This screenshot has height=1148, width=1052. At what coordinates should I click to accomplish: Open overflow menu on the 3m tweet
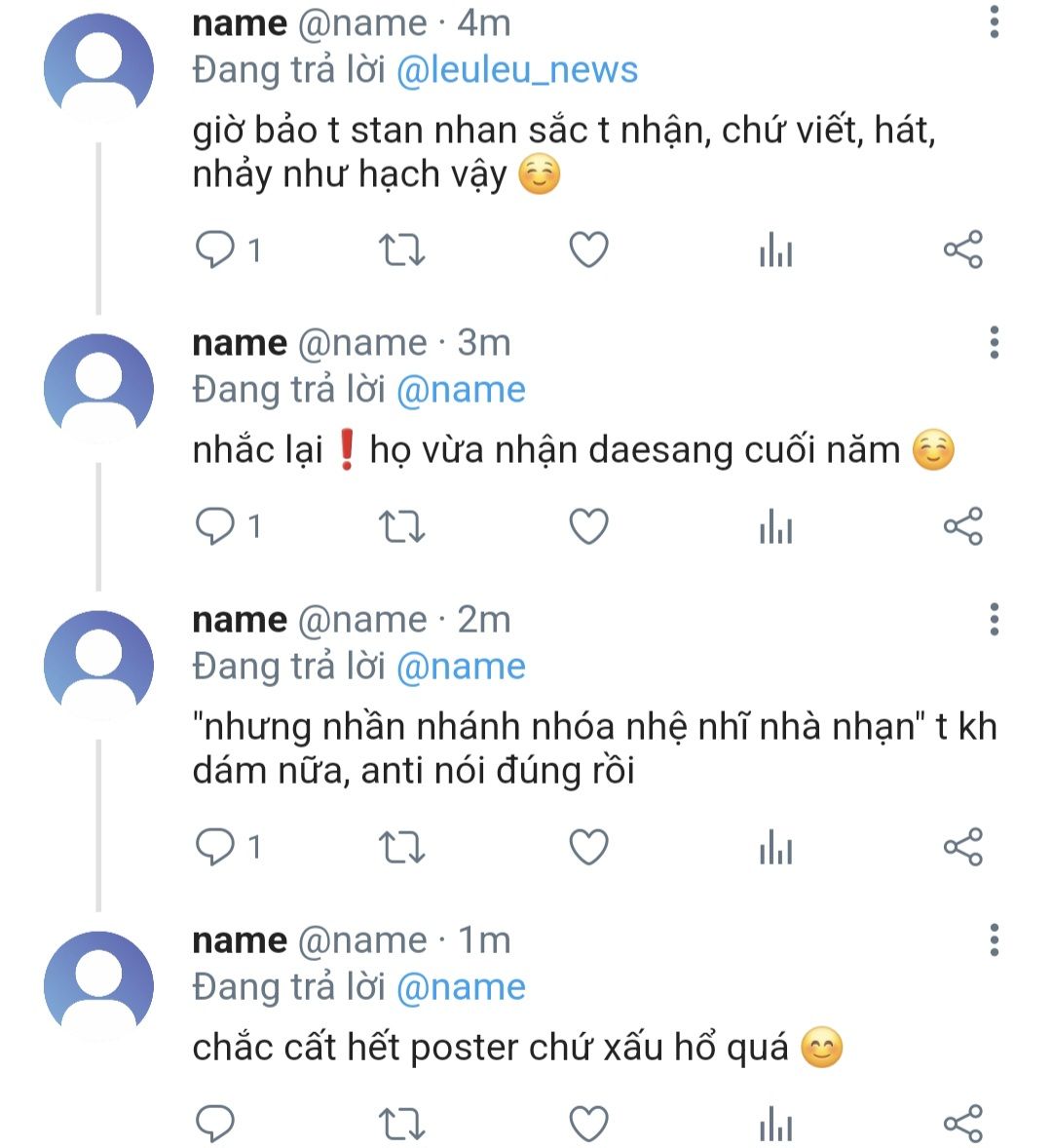pos(994,342)
